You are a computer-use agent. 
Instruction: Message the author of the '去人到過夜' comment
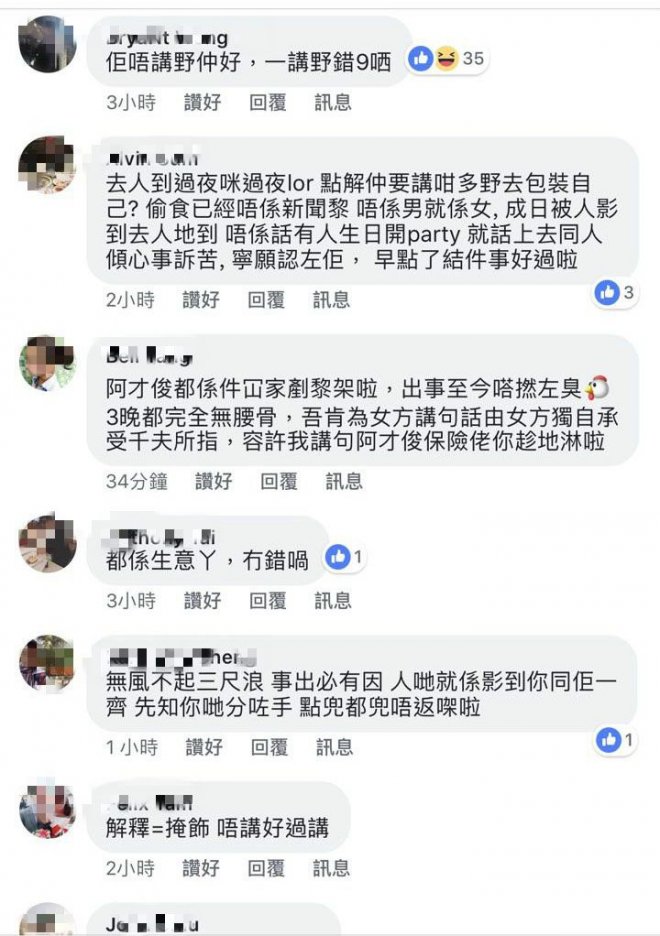tap(331, 299)
